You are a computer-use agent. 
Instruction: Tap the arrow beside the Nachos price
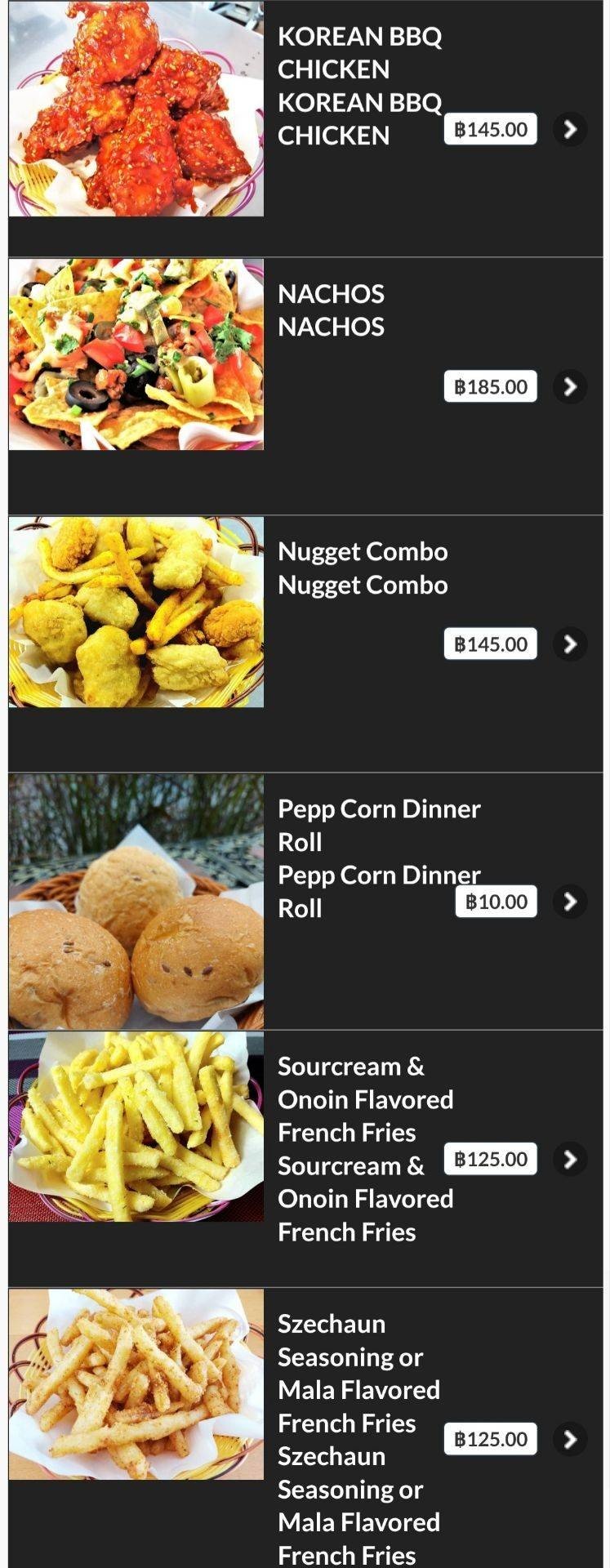pyautogui.click(x=570, y=386)
